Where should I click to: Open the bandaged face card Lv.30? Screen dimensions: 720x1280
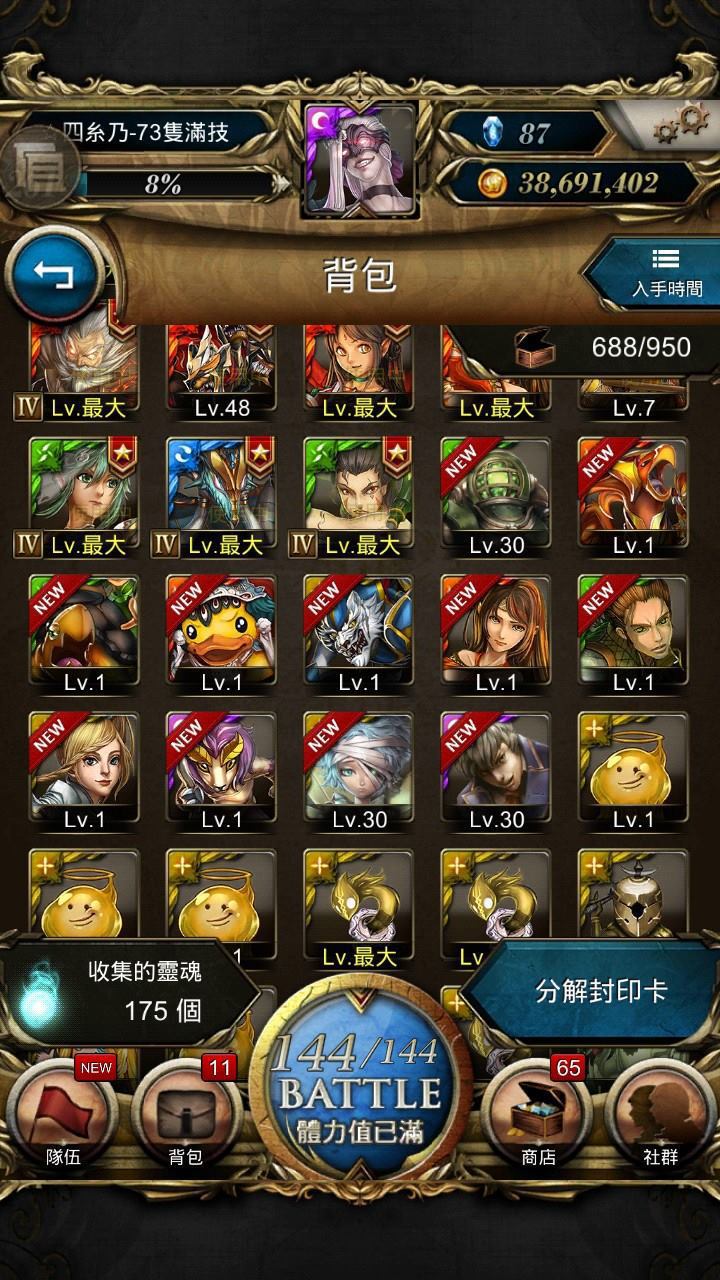click(359, 762)
